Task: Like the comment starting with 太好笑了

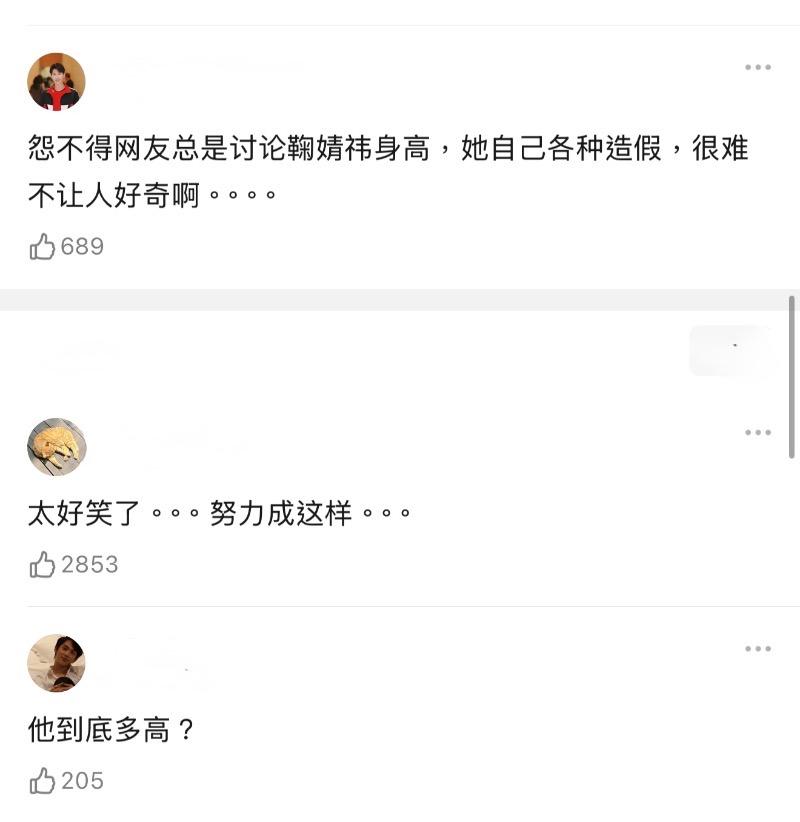Action: click(x=43, y=565)
